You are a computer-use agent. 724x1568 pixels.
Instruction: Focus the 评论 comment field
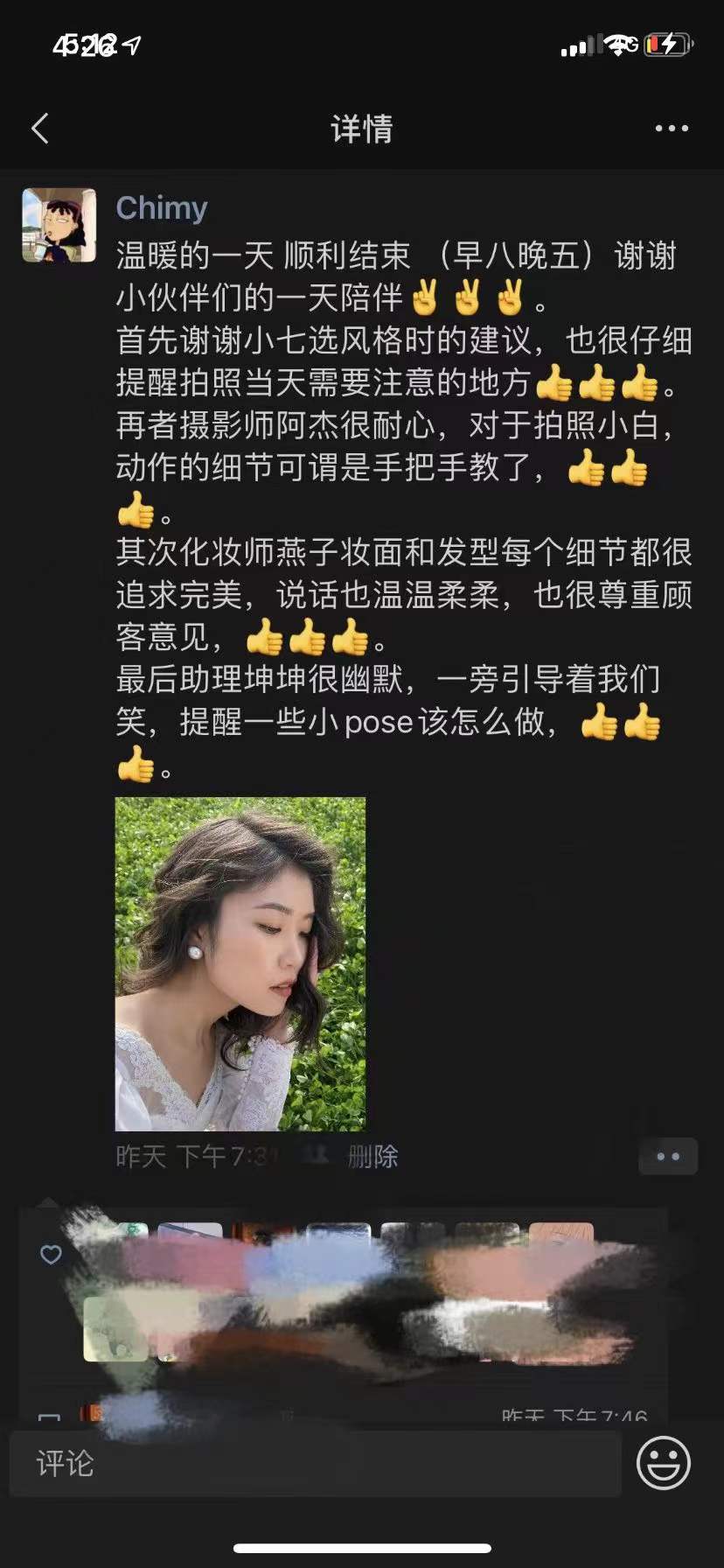point(315,1464)
